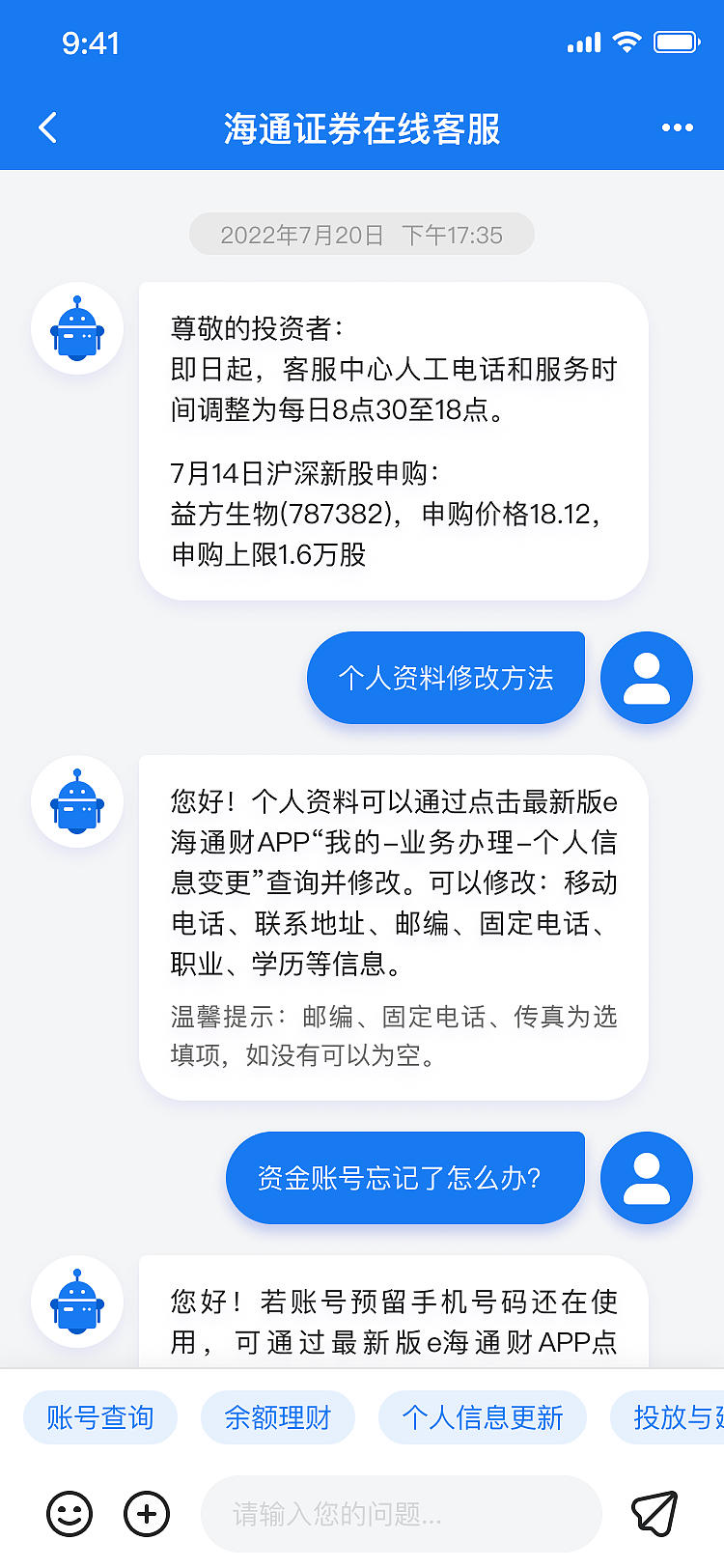Open the plus attachment menu

coord(145,1514)
